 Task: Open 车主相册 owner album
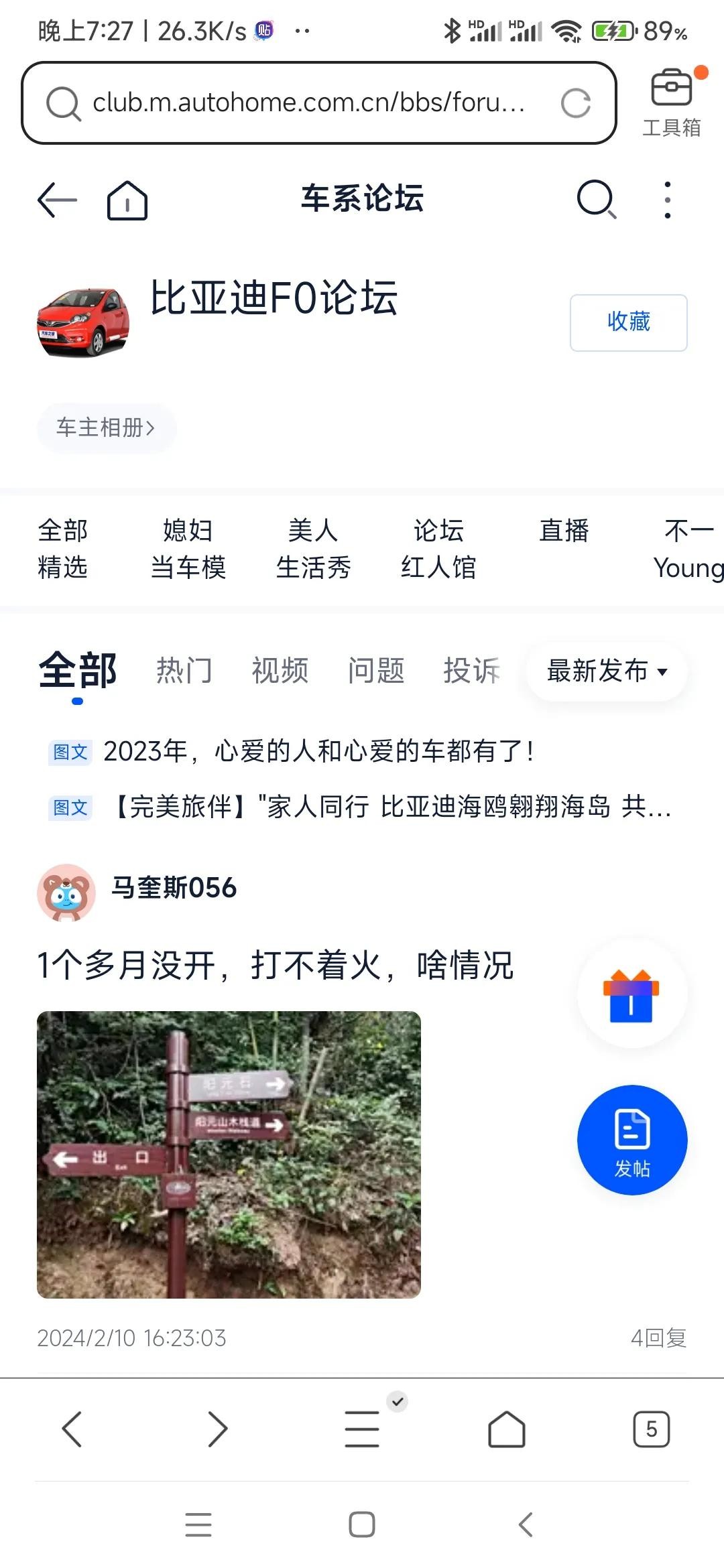click(x=106, y=428)
